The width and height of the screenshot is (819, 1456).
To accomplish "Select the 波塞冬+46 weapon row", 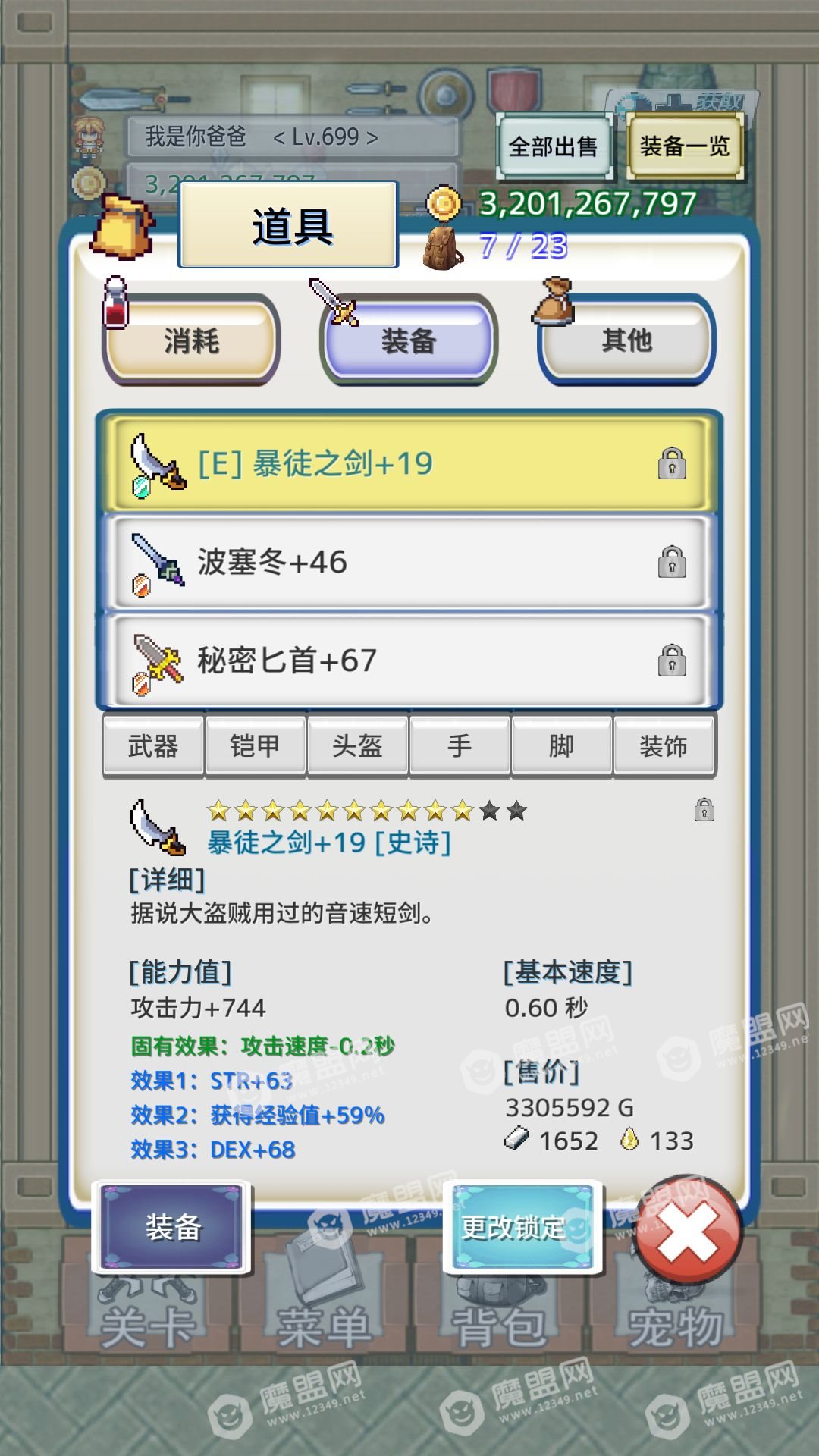I will [x=409, y=562].
